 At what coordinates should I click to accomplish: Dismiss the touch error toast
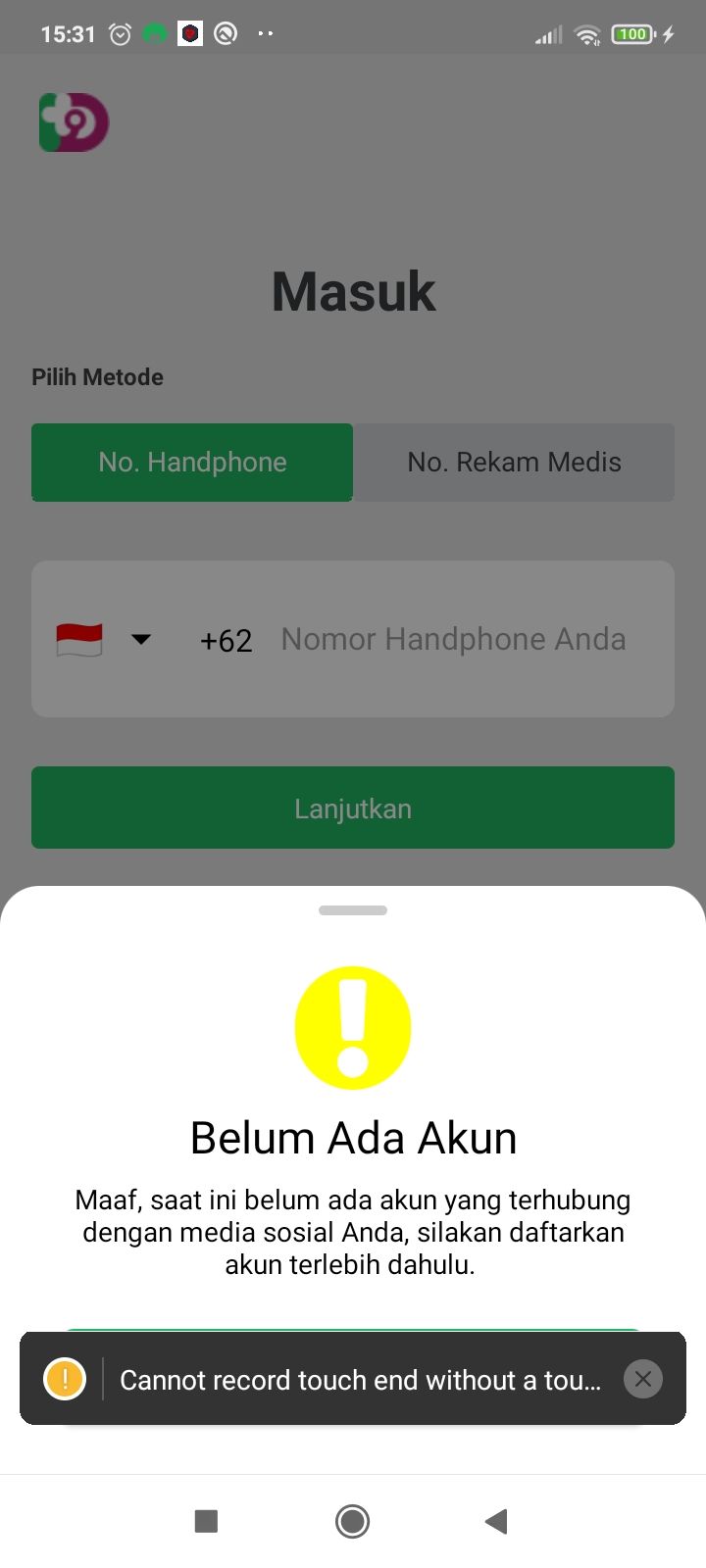pyautogui.click(x=643, y=1379)
